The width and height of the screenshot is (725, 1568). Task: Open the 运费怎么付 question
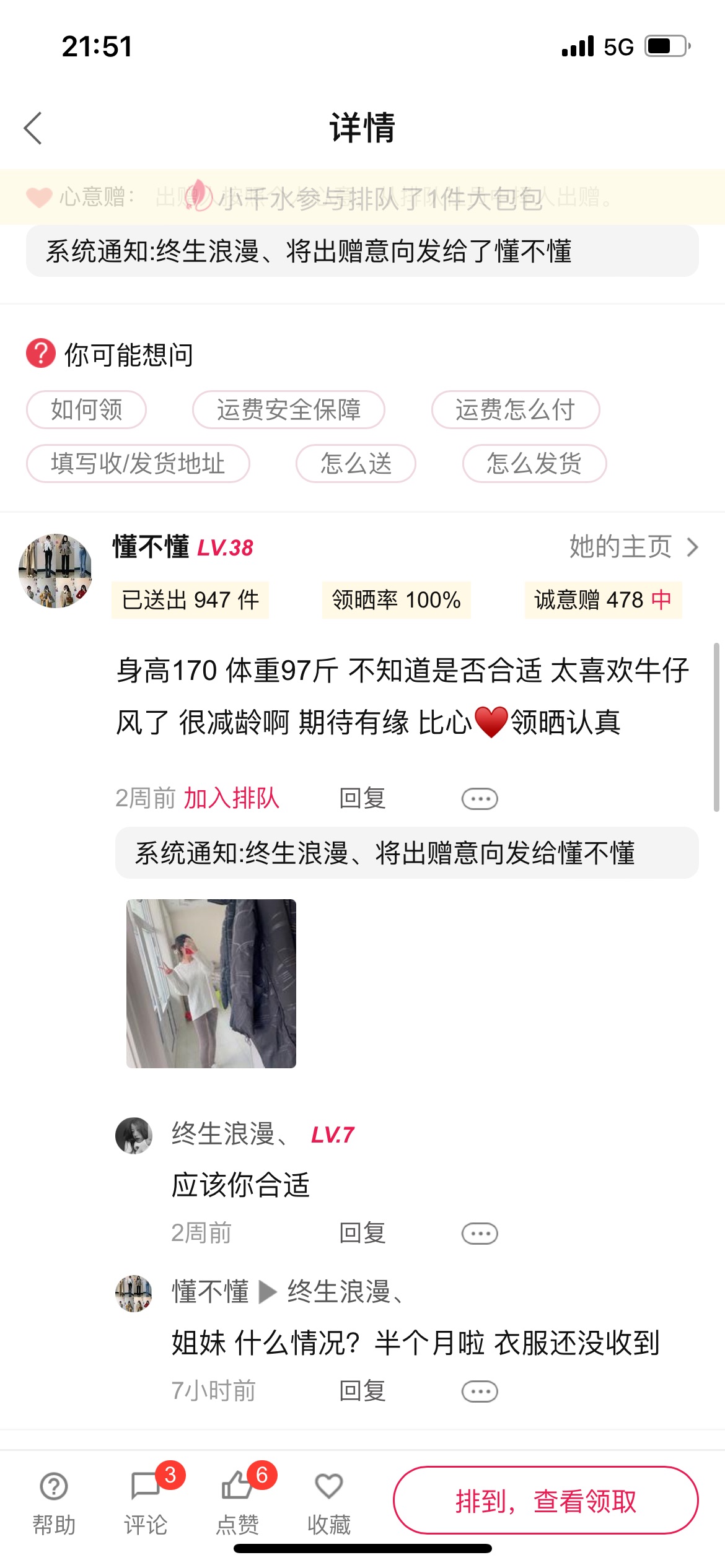516,409
